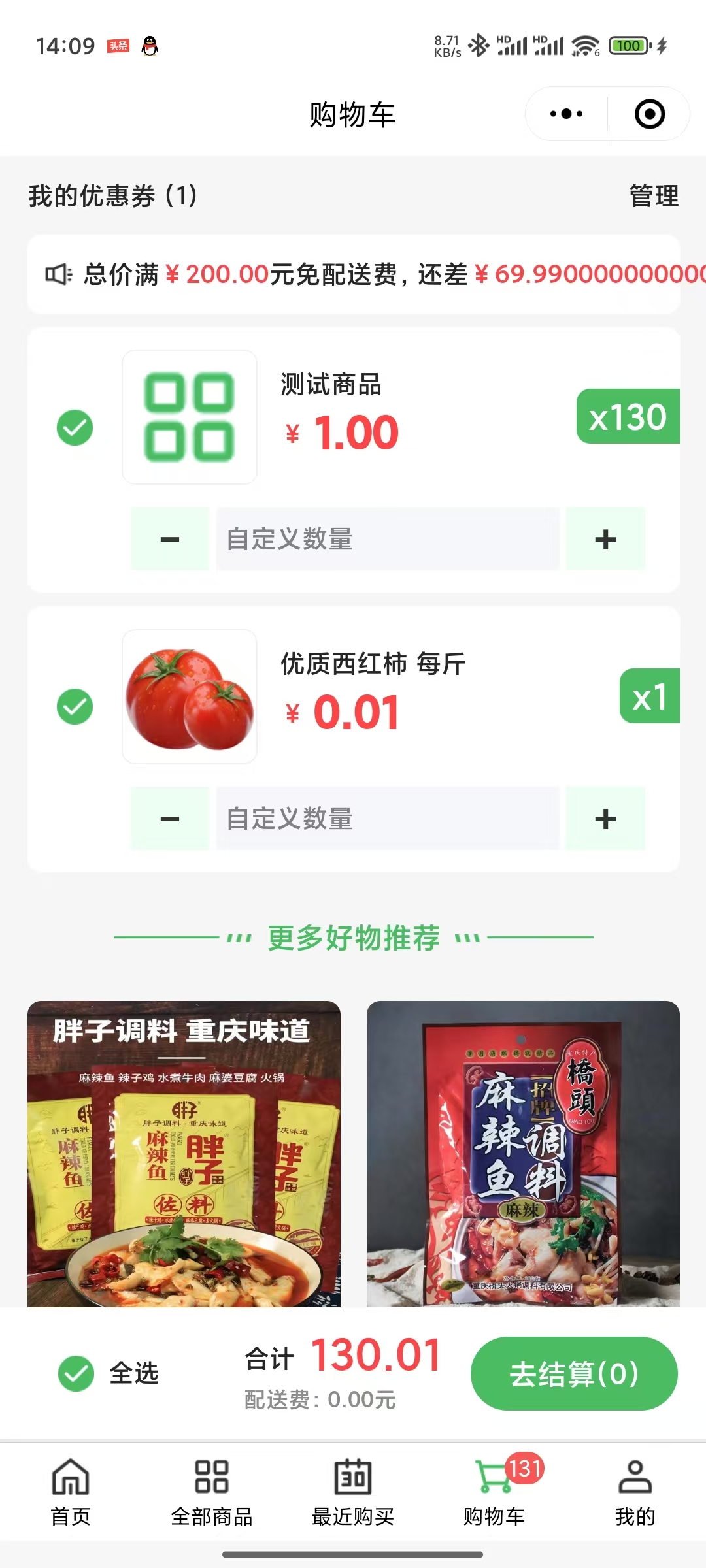Tap 去结算 to check out

[574, 1373]
